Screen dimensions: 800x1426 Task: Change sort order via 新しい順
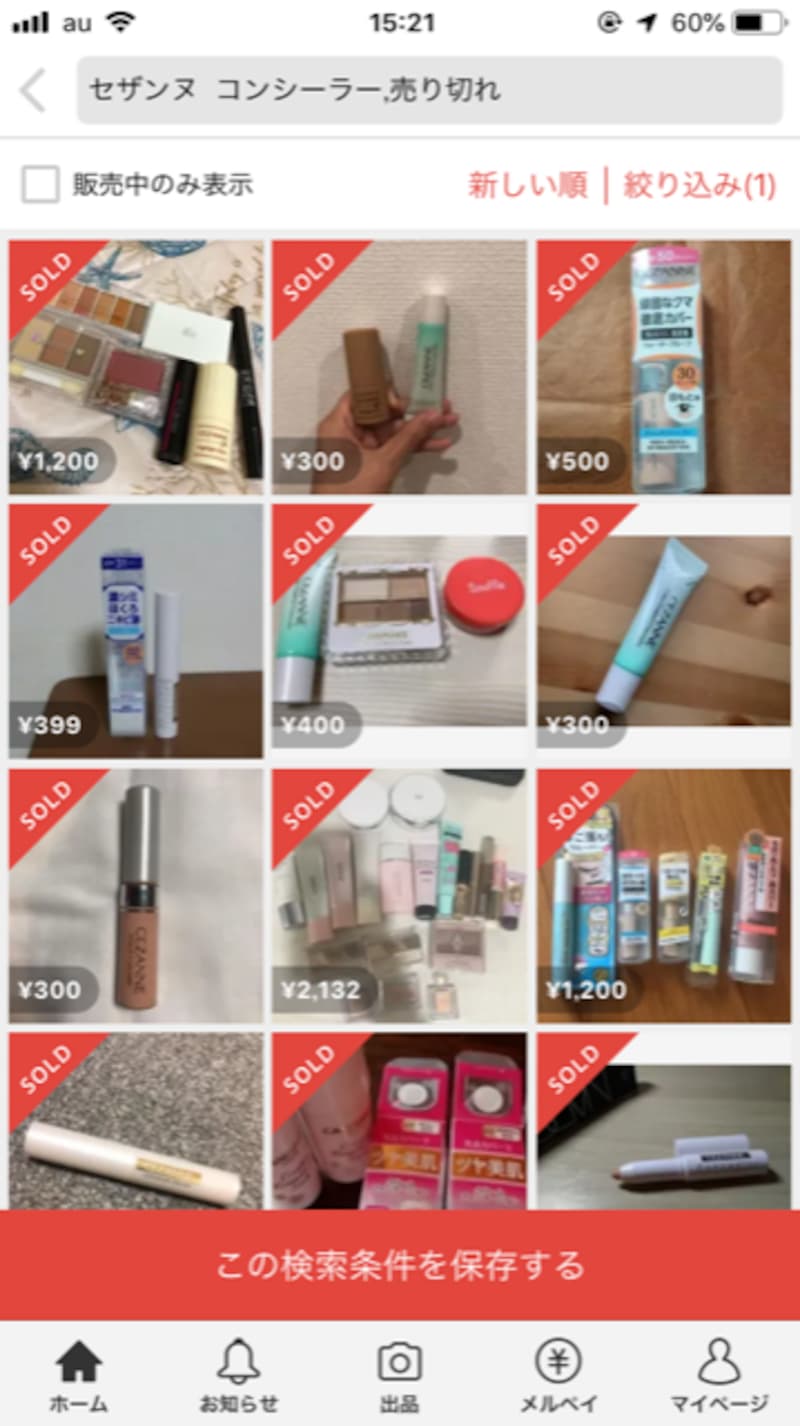coord(528,185)
